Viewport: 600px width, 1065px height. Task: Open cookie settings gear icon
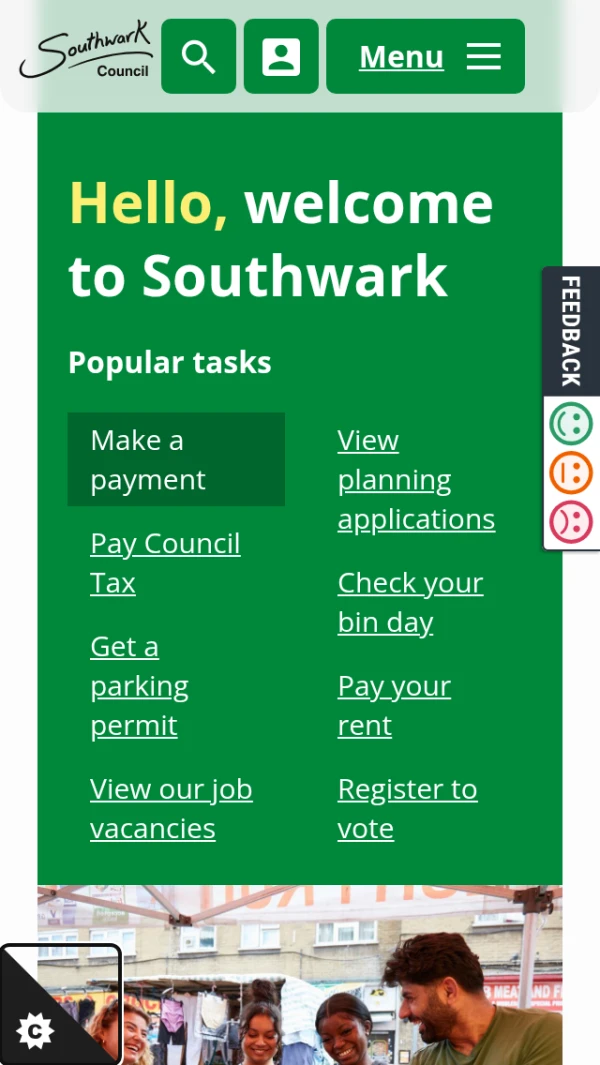[x=36, y=1030]
